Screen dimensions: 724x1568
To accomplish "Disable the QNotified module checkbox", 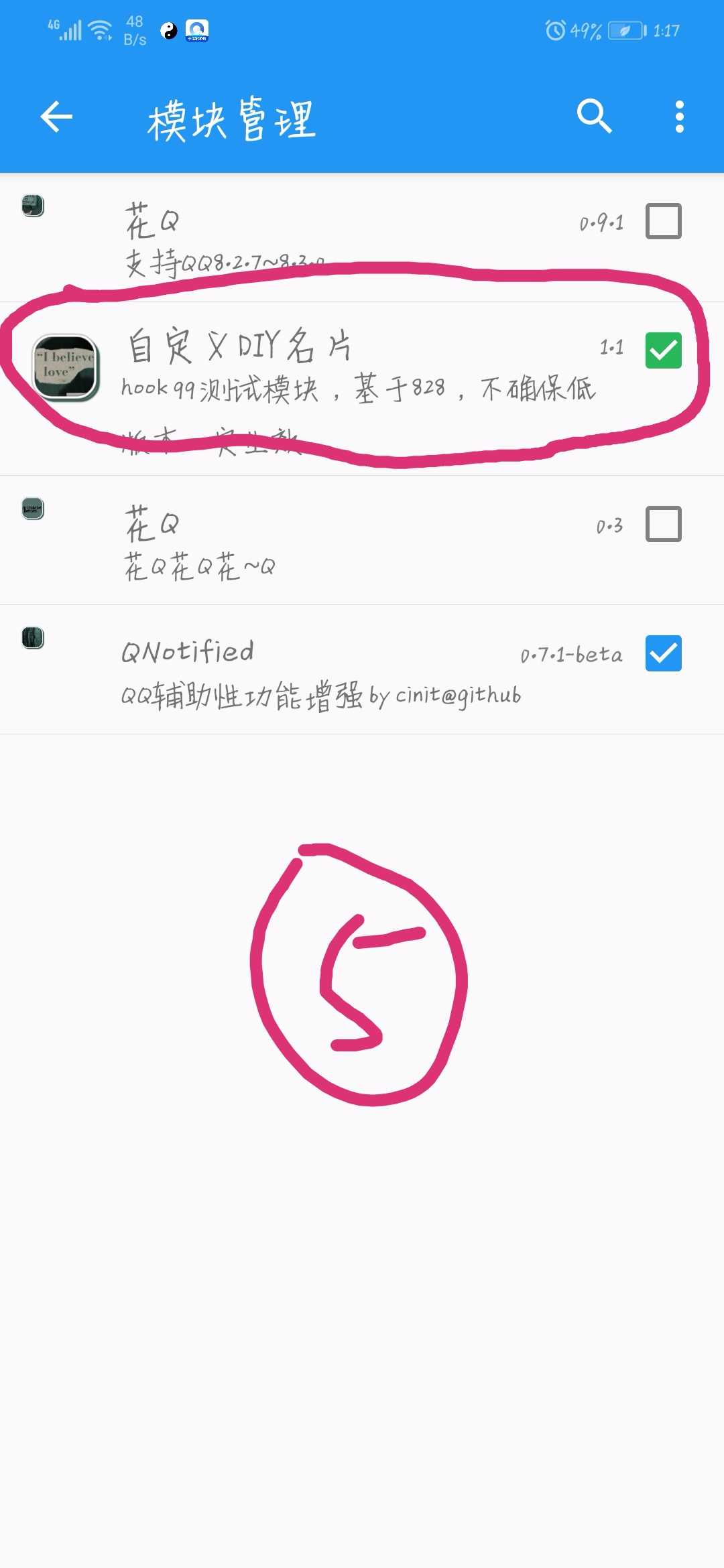I will point(663,653).
